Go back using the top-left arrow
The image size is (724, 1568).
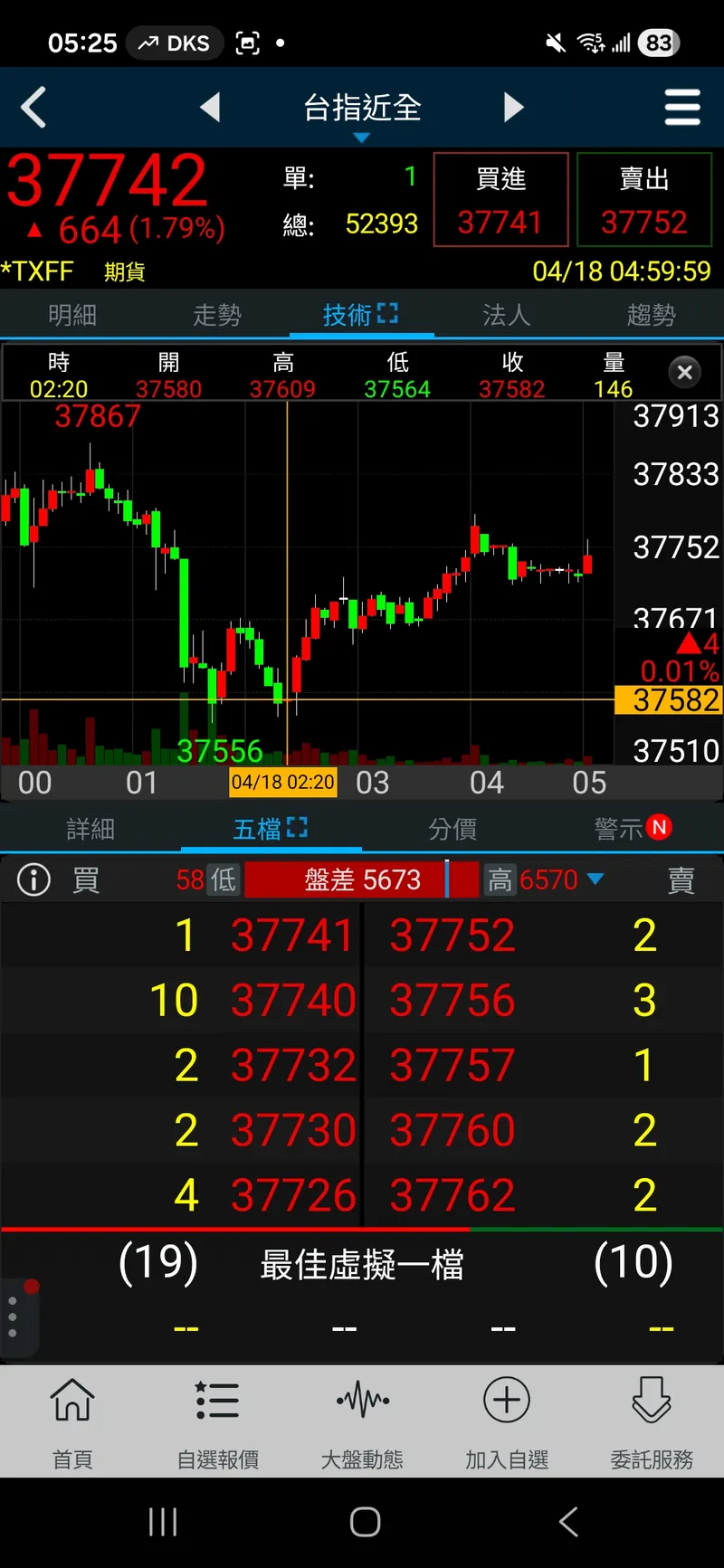click(x=34, y=108)
